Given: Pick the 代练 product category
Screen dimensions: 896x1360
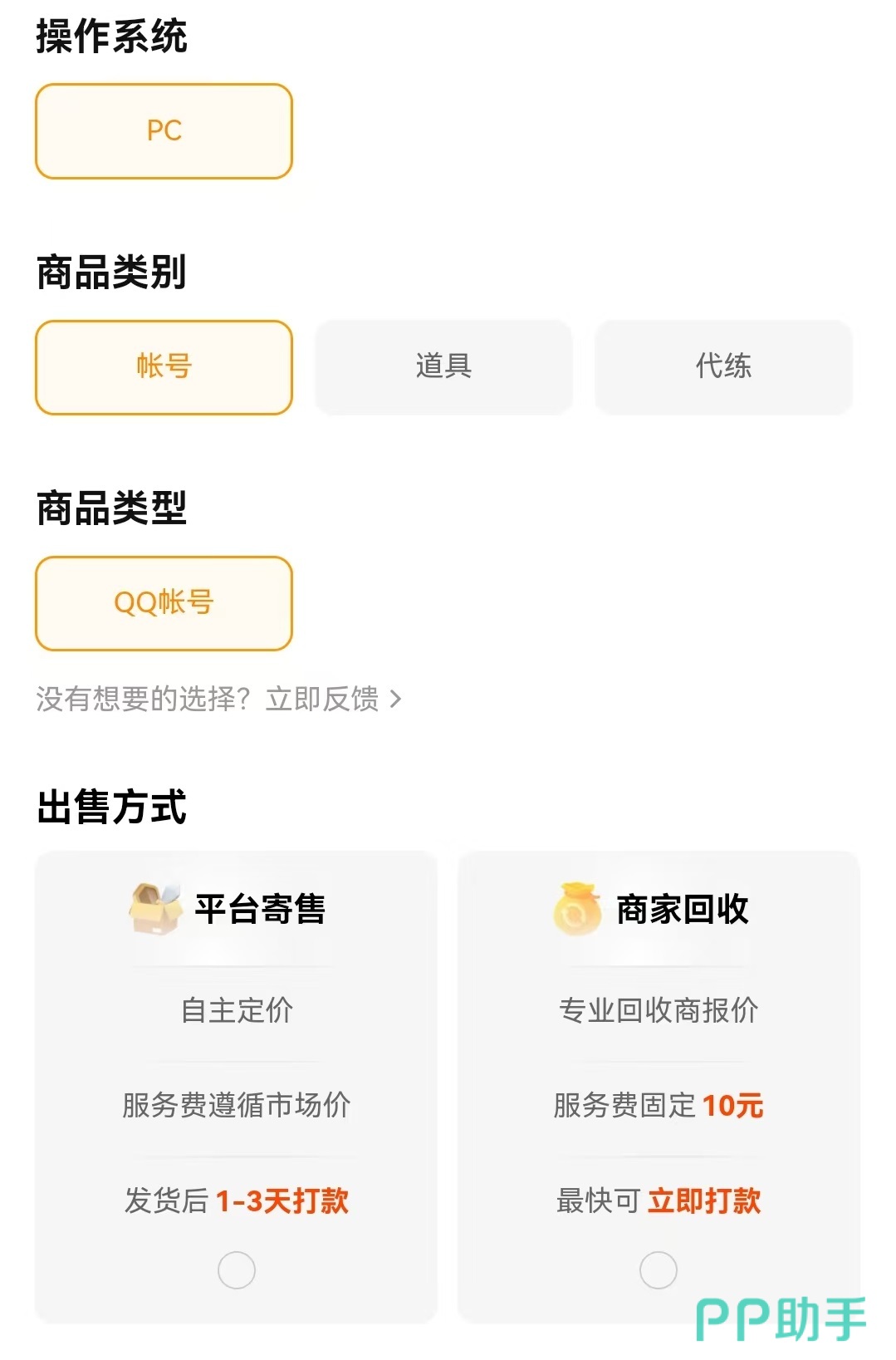Looking at the screenshot, I should click(x=723, y=367).
